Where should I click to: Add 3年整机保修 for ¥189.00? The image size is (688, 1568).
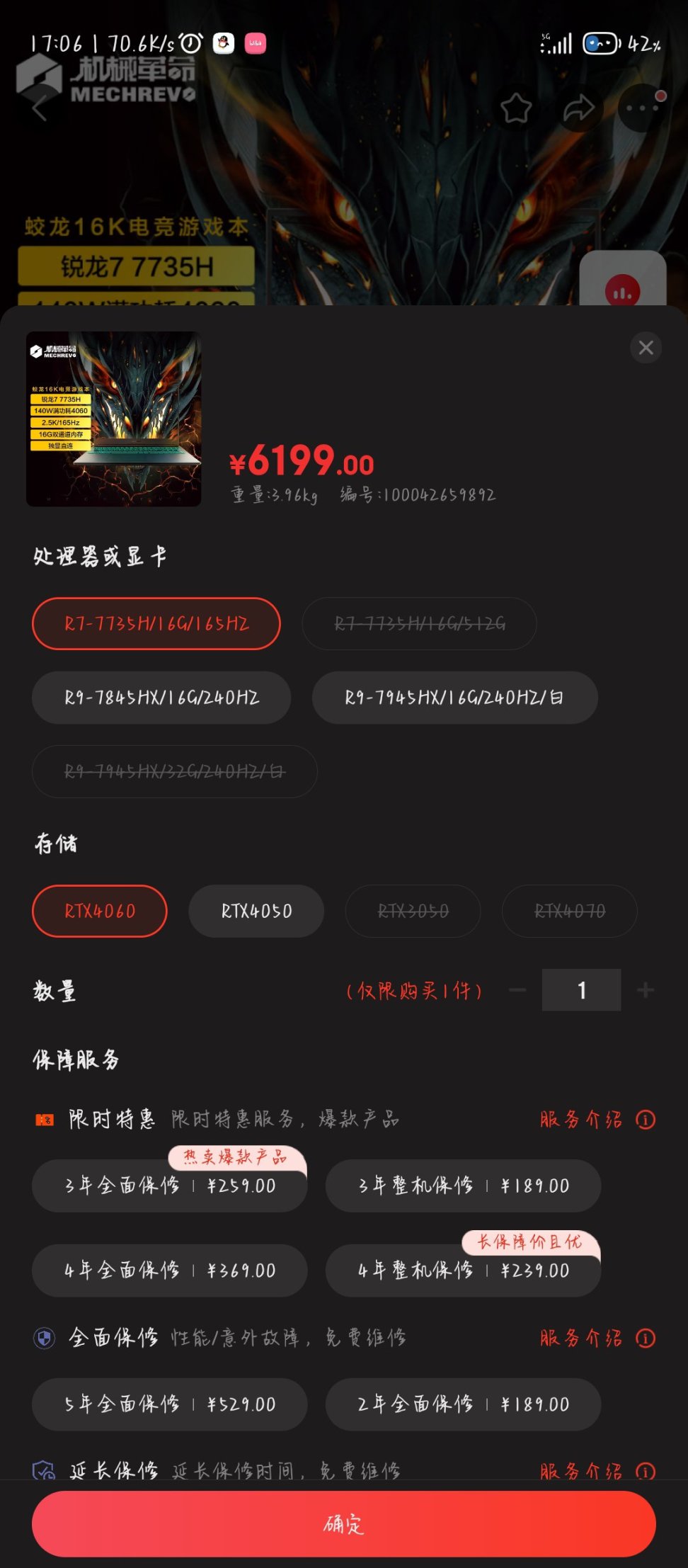pyautogui.click(x=463, y=1186)
